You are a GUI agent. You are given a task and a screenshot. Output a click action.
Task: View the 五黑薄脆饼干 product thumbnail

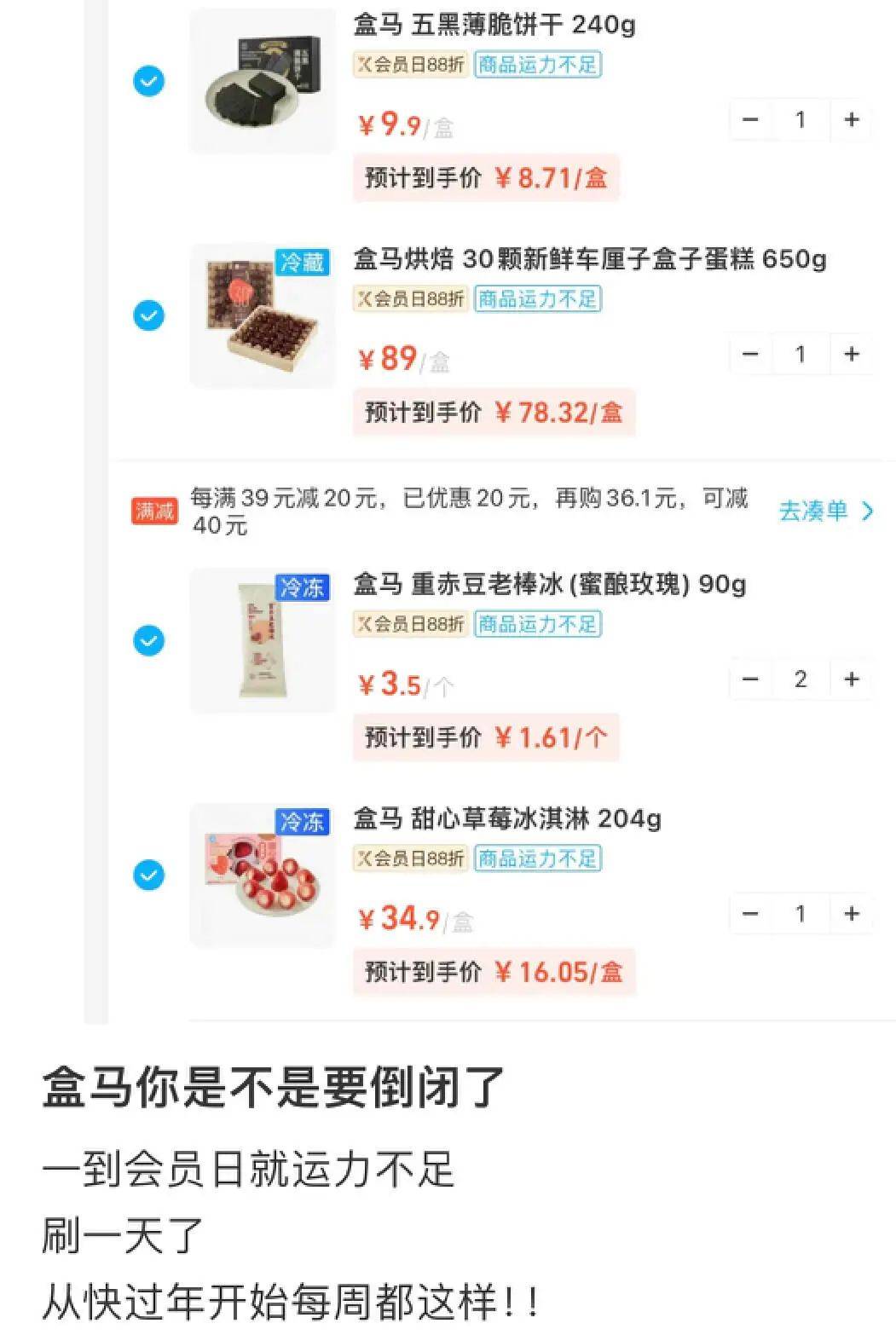coord(262,78)
